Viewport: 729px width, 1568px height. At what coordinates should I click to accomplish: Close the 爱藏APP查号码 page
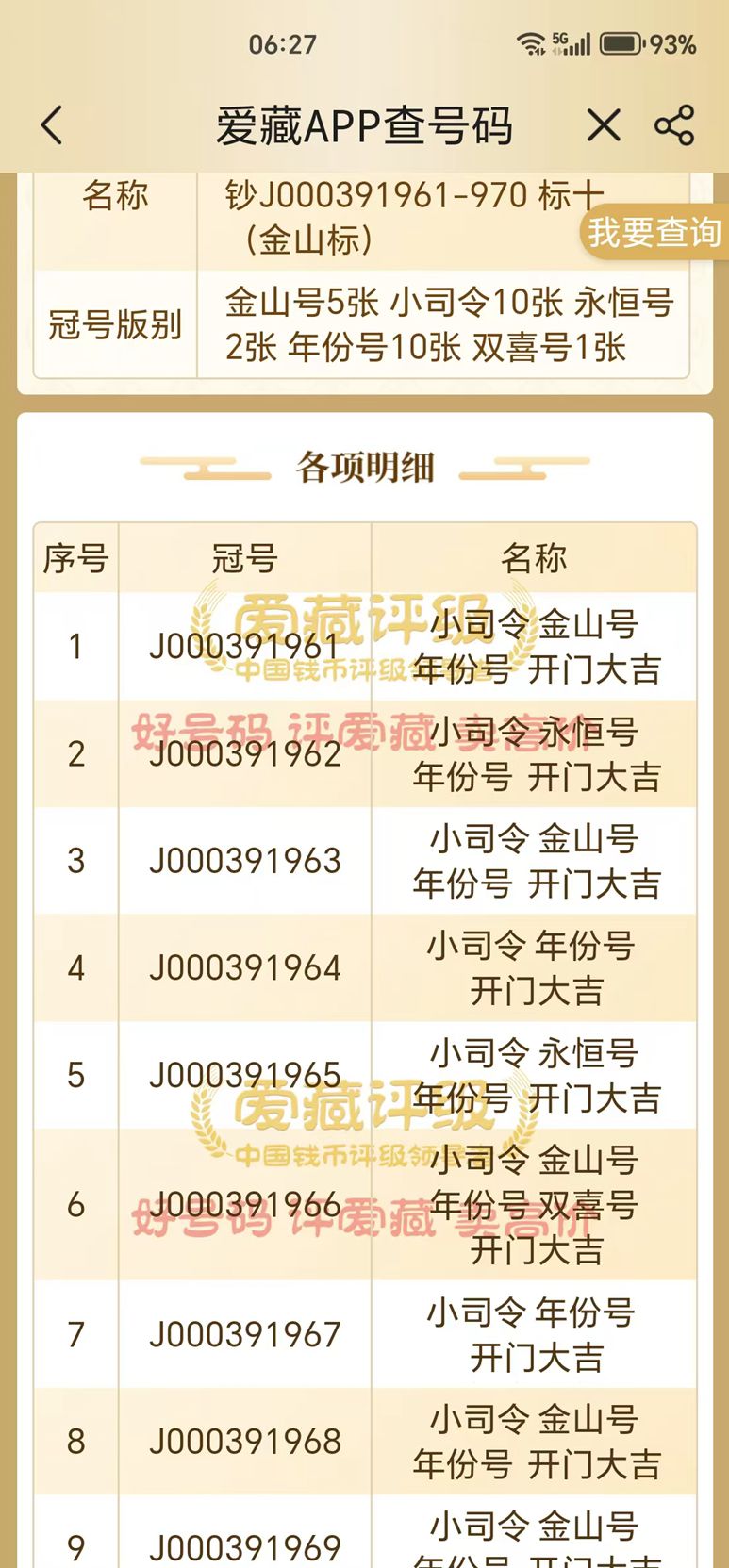click(604, 125)
